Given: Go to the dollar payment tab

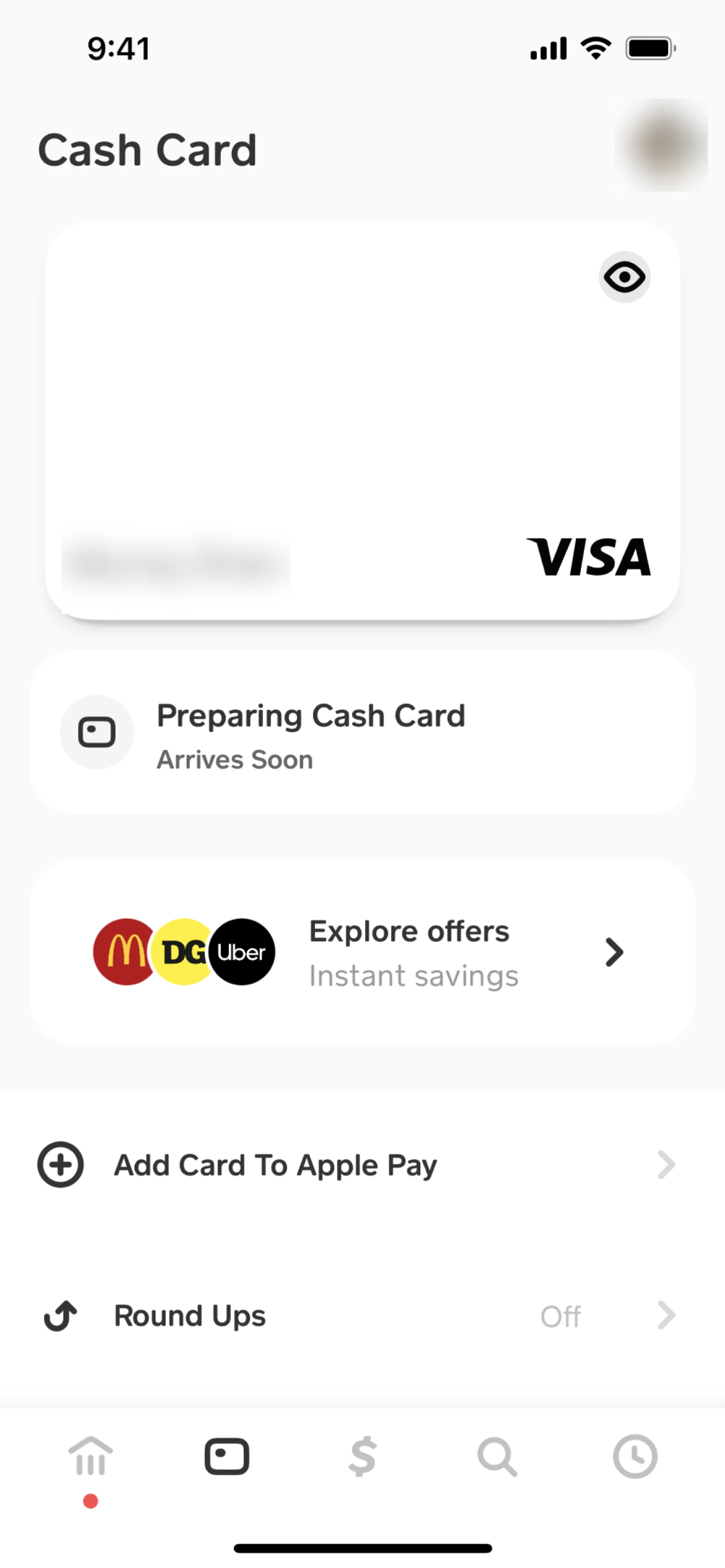Looking at the screenshot, I should pos(362,1456).
